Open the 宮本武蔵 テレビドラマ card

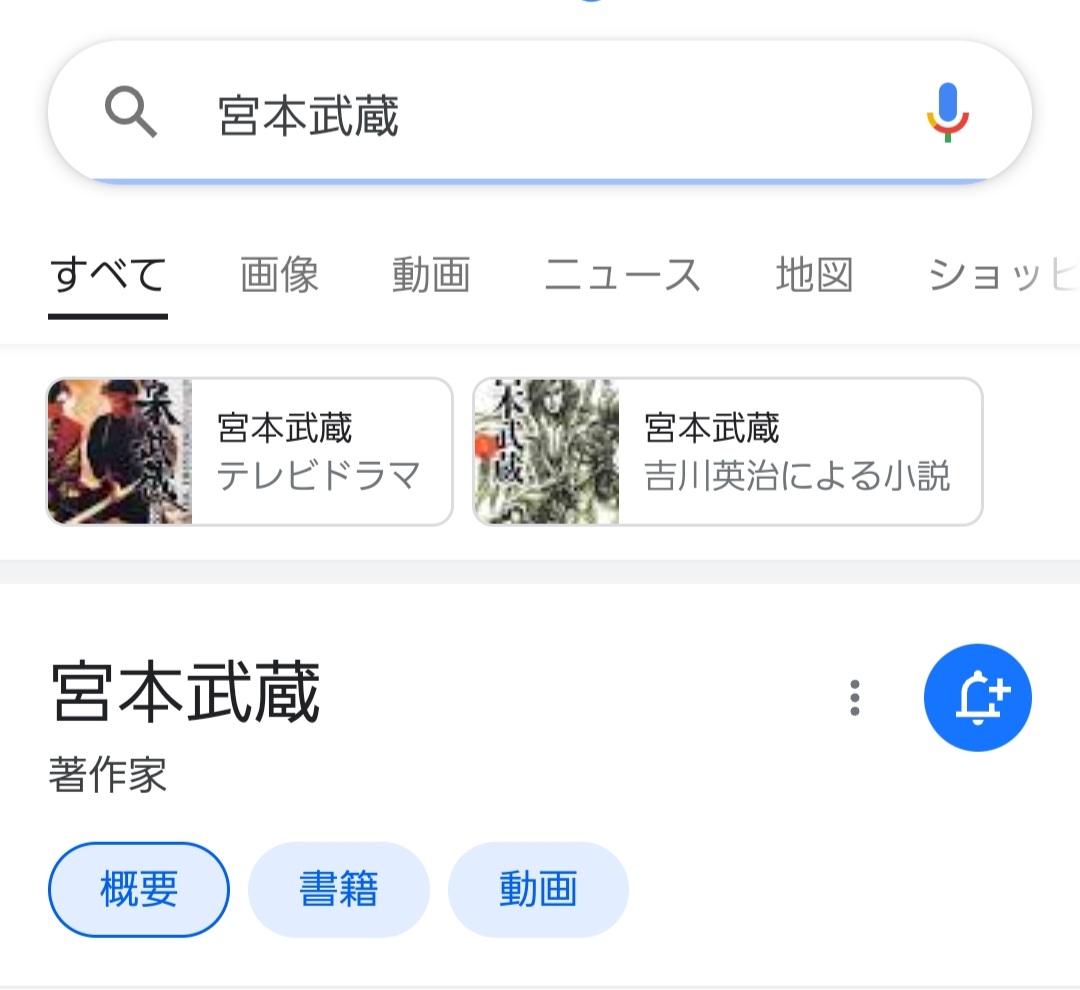pyautogui.click(x=250, y=451)
